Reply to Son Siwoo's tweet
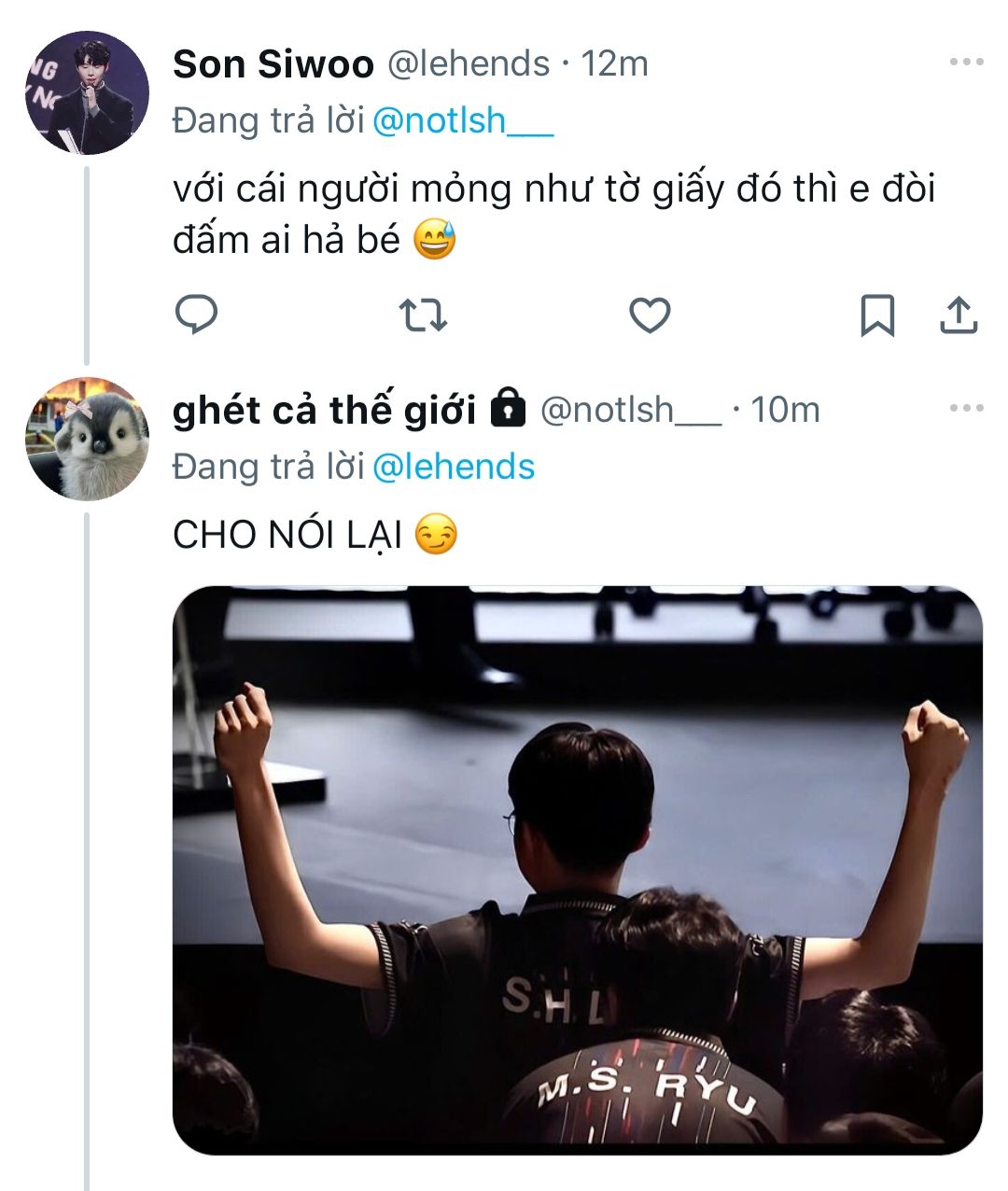The image size is (1008, 1191). click(197, 315)
